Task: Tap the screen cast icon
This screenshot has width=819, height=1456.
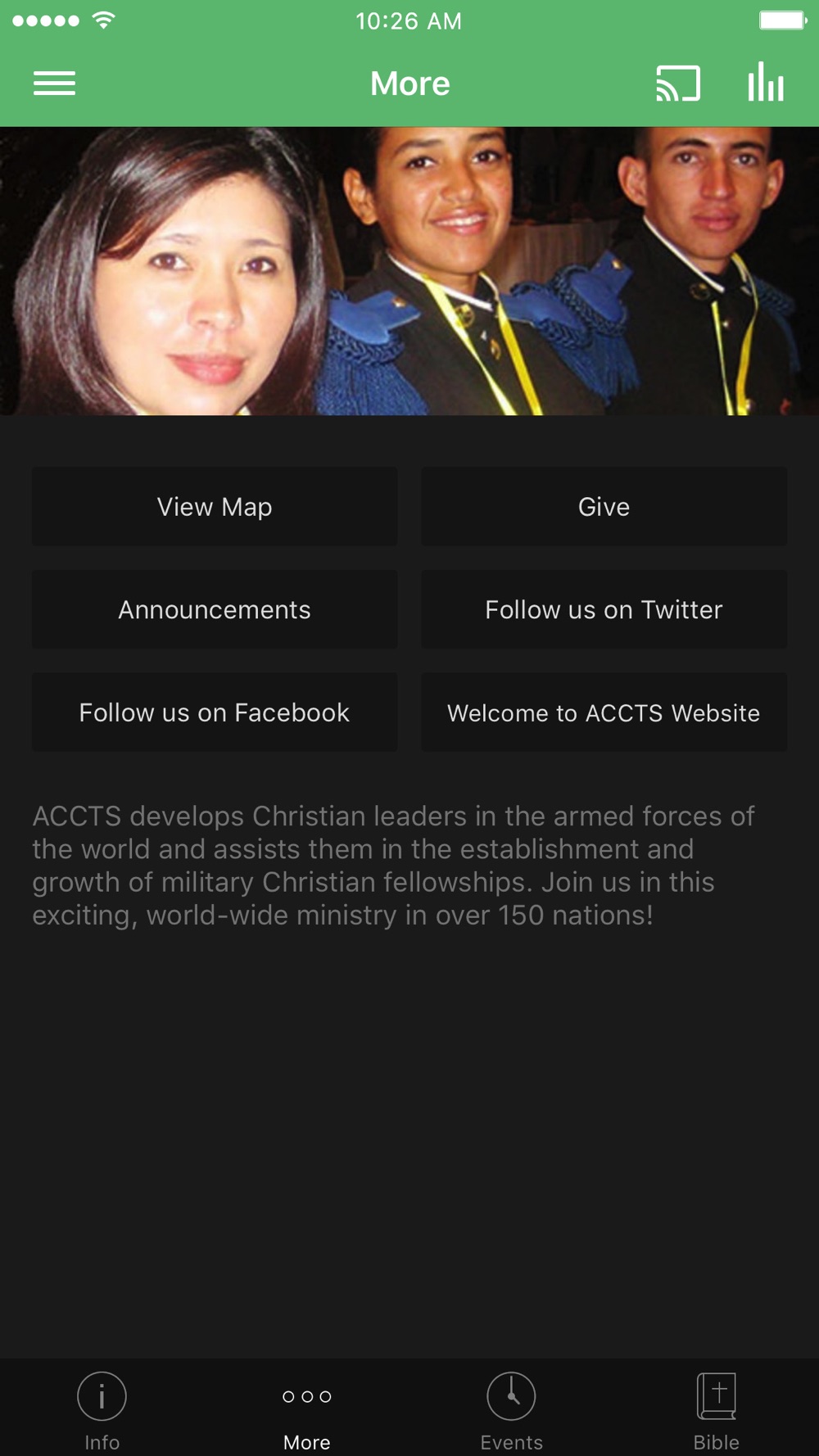Action: tap(677, 84)
